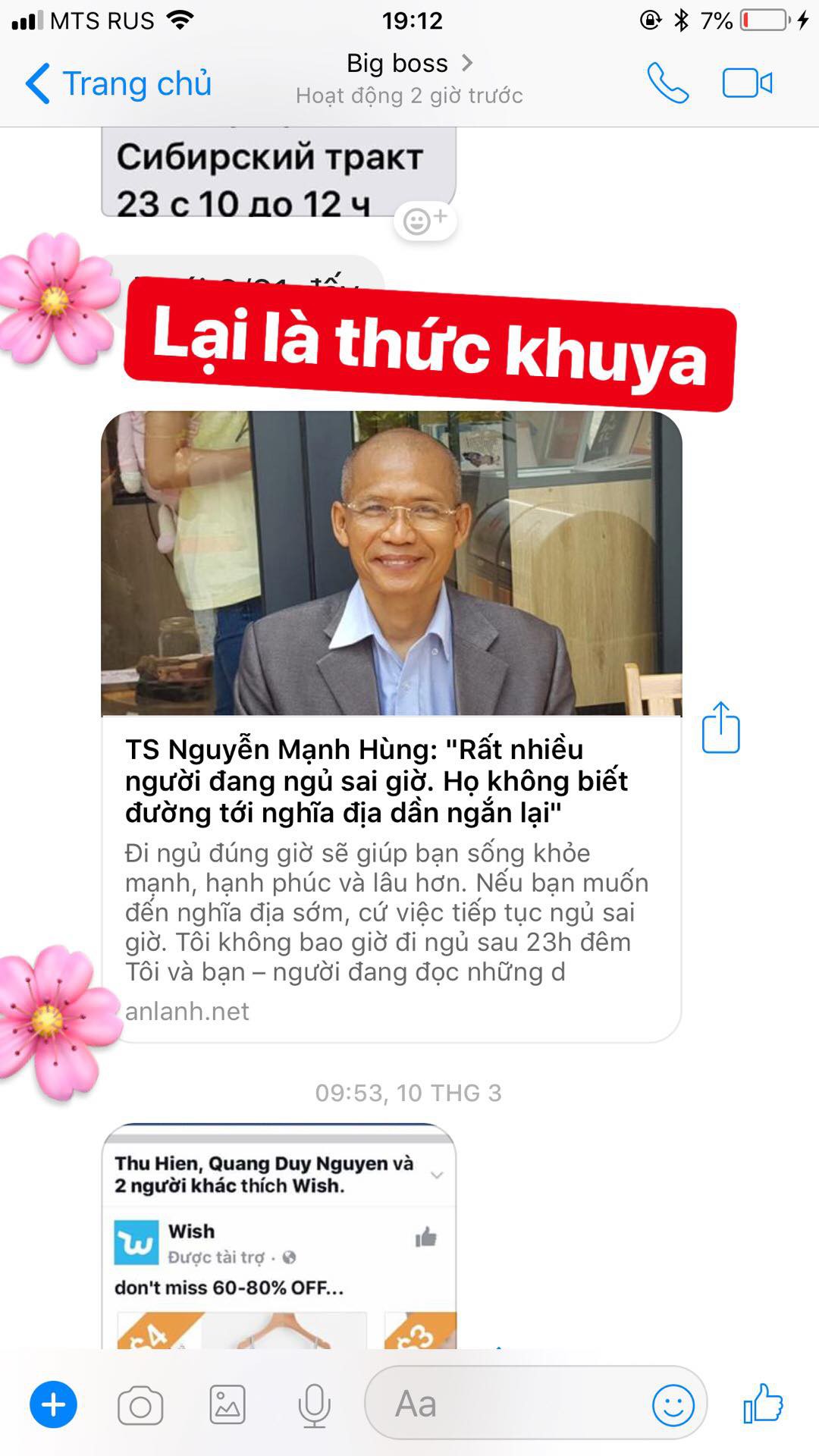Add emoji reaction to the Сибирский тракт message

point(425,221)
